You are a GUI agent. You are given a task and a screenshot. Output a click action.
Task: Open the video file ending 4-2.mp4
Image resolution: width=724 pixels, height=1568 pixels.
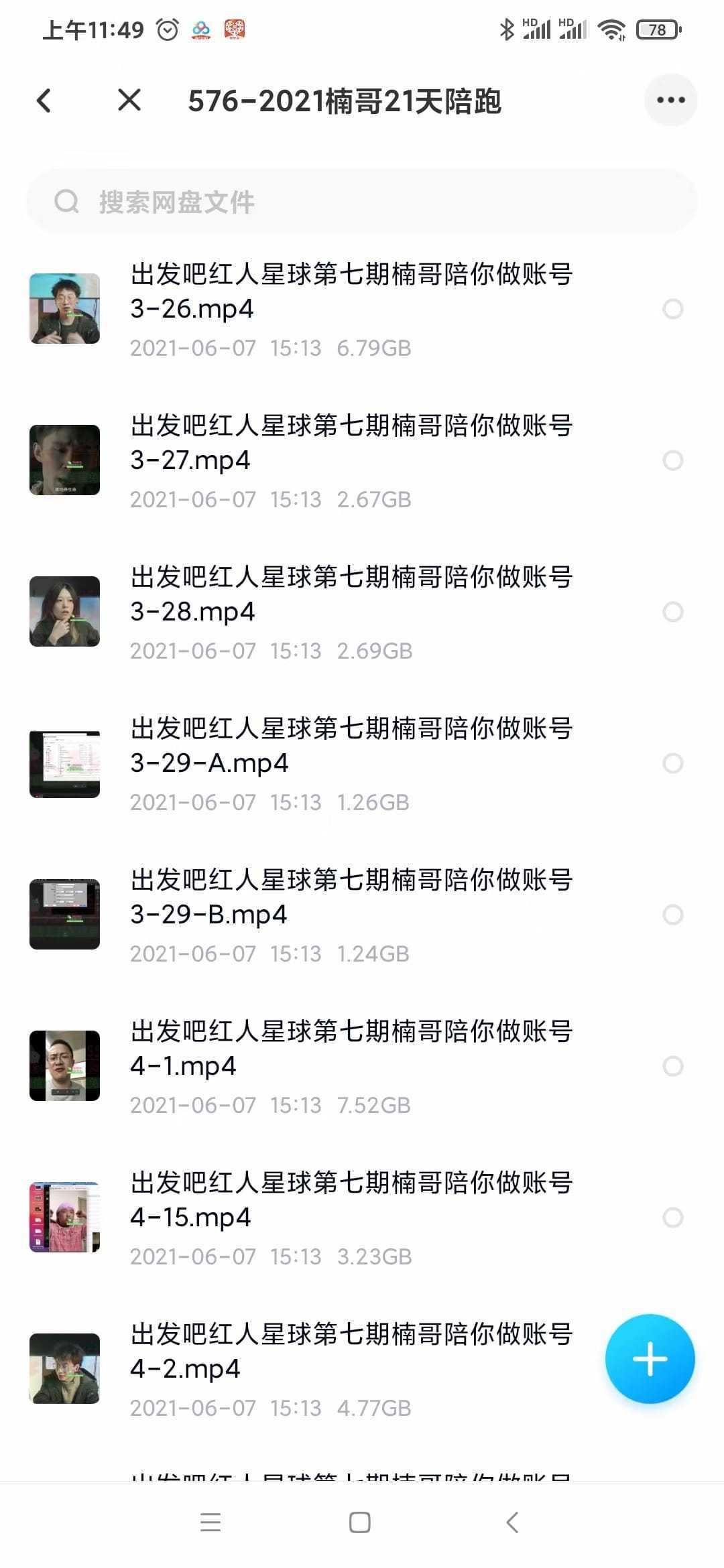tap(351, 1369)
